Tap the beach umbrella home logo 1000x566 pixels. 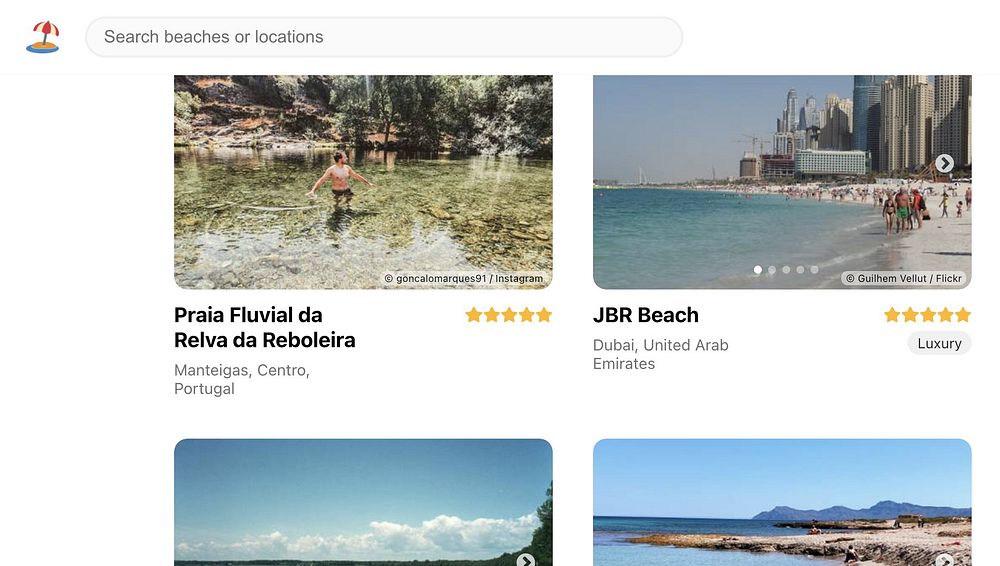tap(43, 37)
